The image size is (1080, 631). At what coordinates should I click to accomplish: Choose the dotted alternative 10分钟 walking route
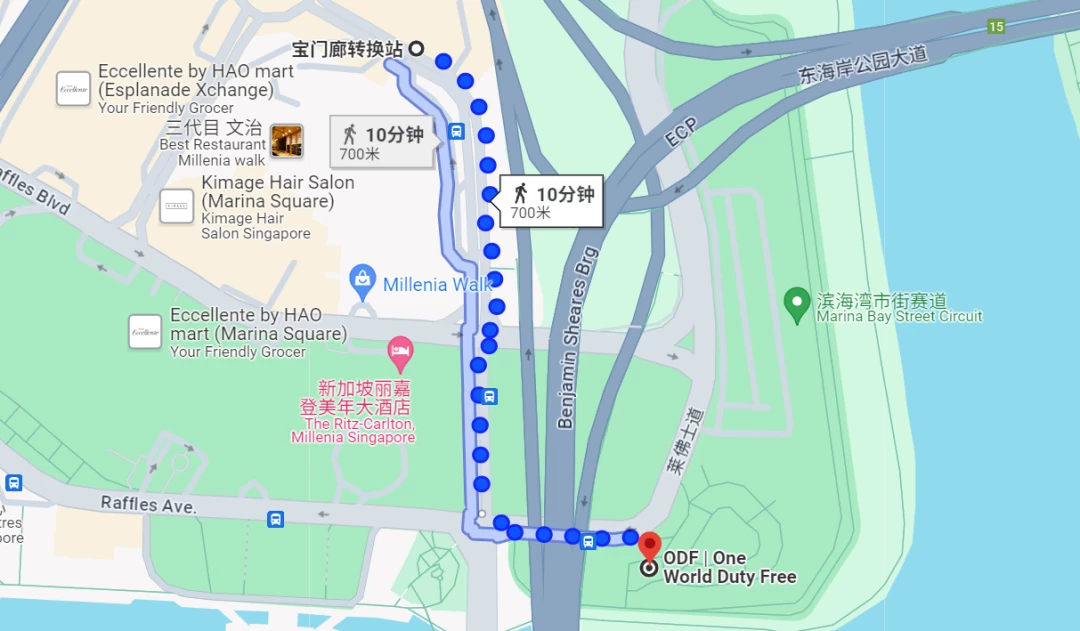(x=555, y=202)
